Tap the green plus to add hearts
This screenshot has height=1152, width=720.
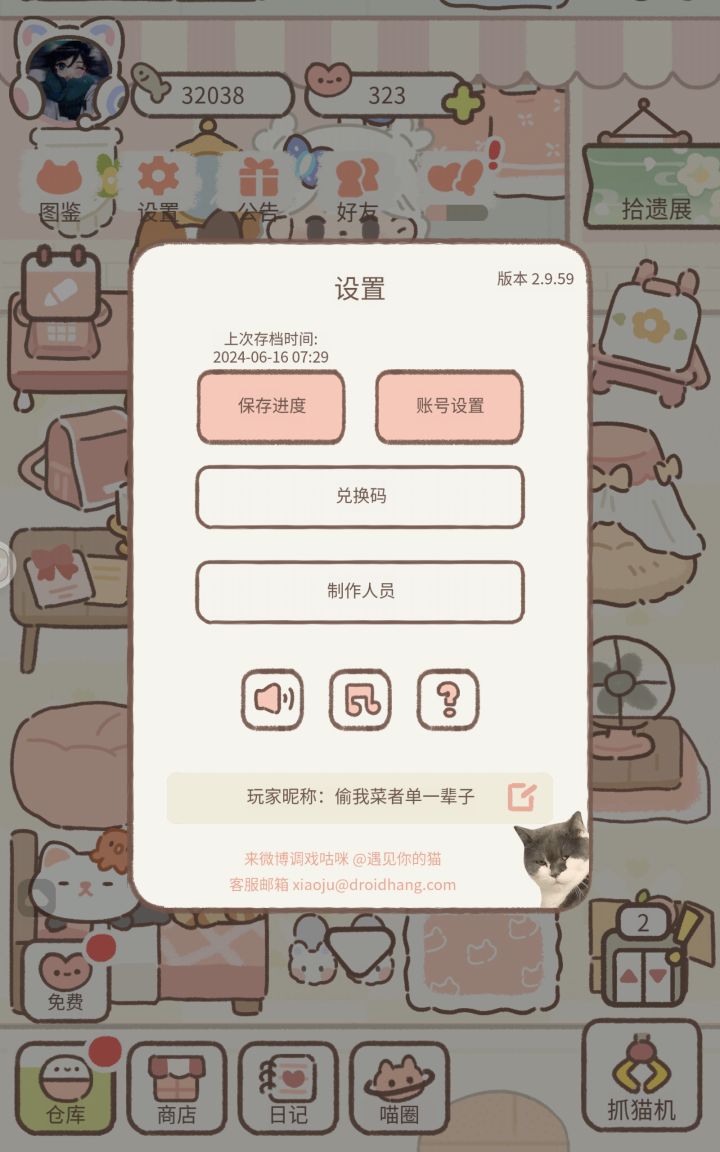click(461, 99)
